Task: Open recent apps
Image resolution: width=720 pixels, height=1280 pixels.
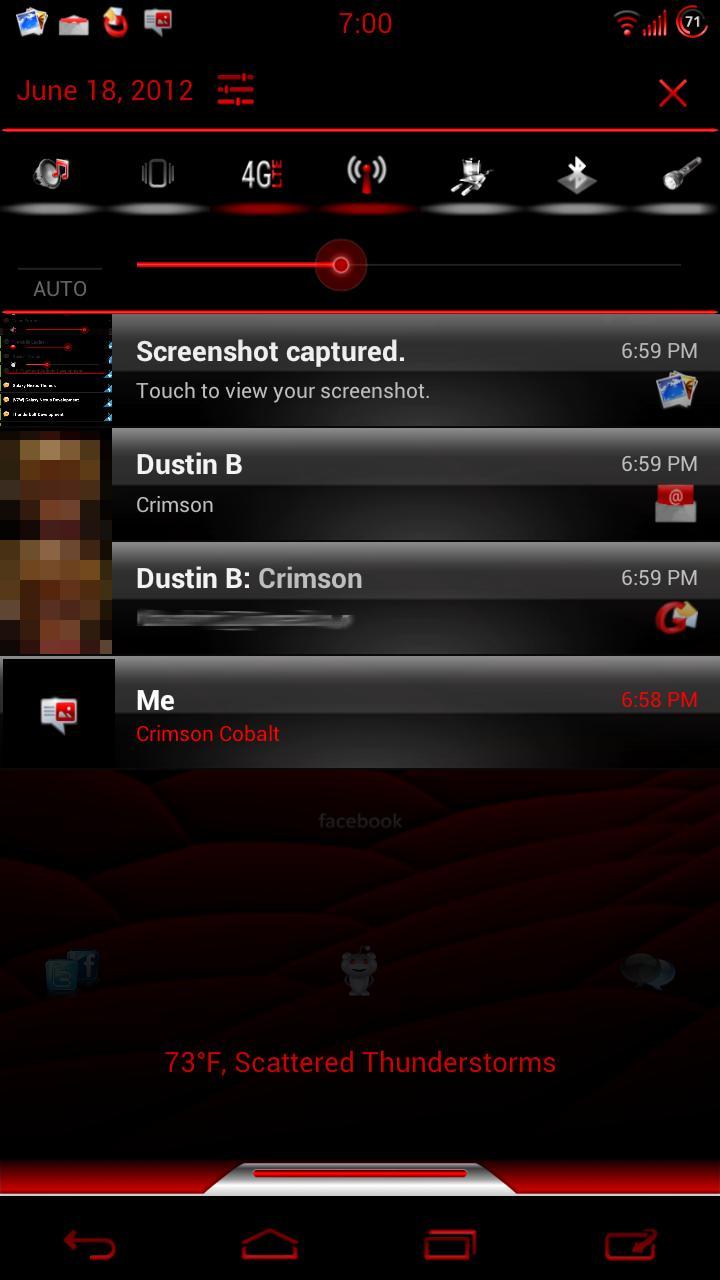Action: pyautogui.click(x=450, y=1244)
